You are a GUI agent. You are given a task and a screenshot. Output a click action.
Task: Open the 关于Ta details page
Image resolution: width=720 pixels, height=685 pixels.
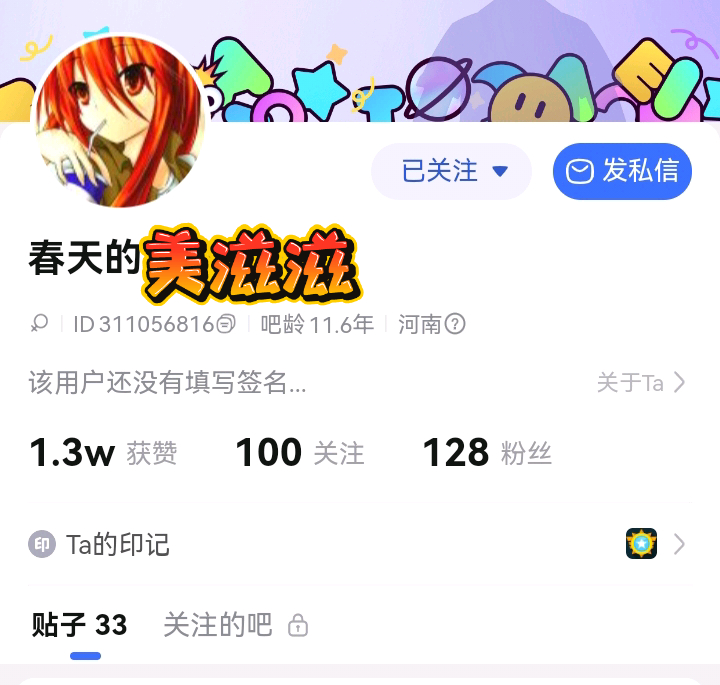(x=641, y=382)
